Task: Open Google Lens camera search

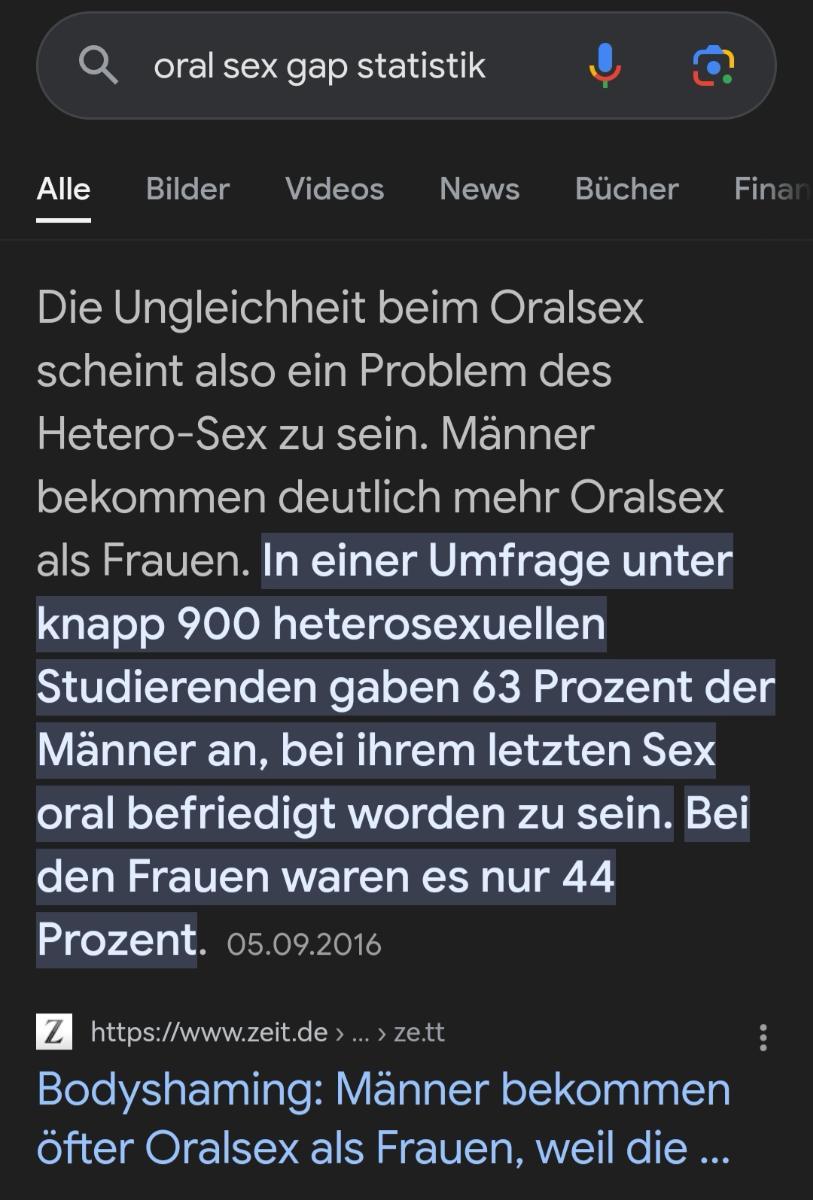Action: point(713,66)
